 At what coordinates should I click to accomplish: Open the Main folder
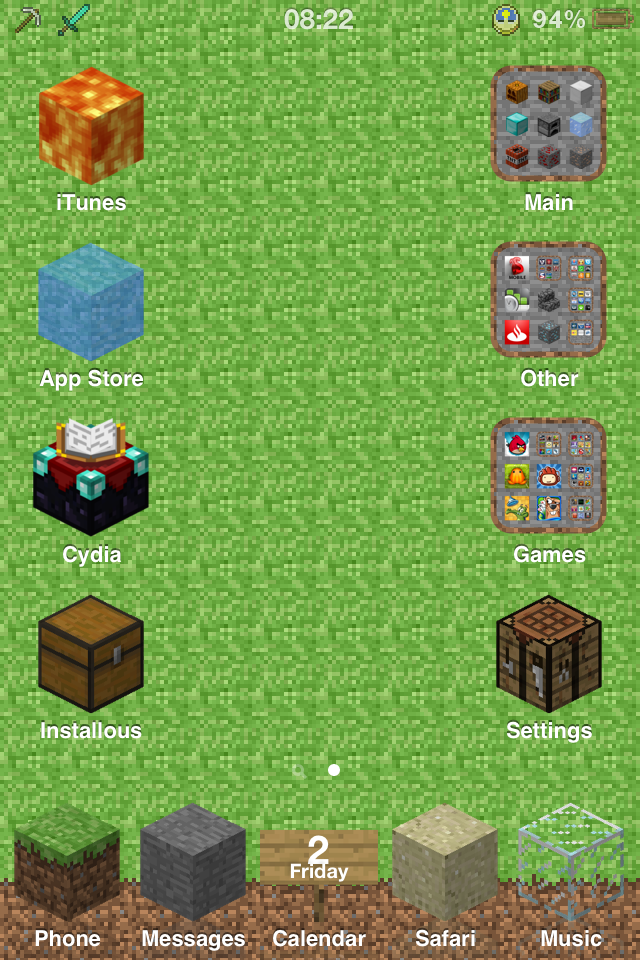coord(548,124)
